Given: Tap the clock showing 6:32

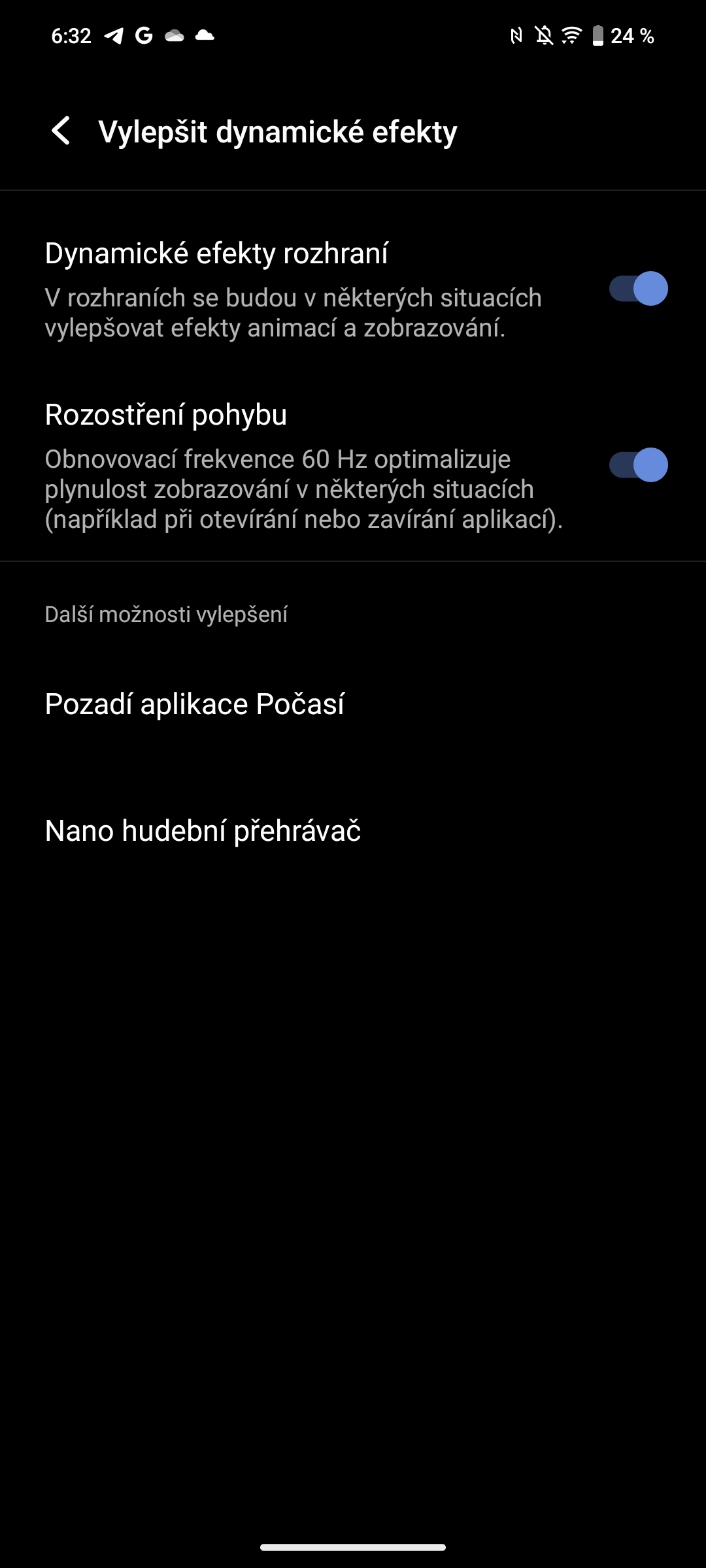Looking at the screenshot, I should [72, 36].
